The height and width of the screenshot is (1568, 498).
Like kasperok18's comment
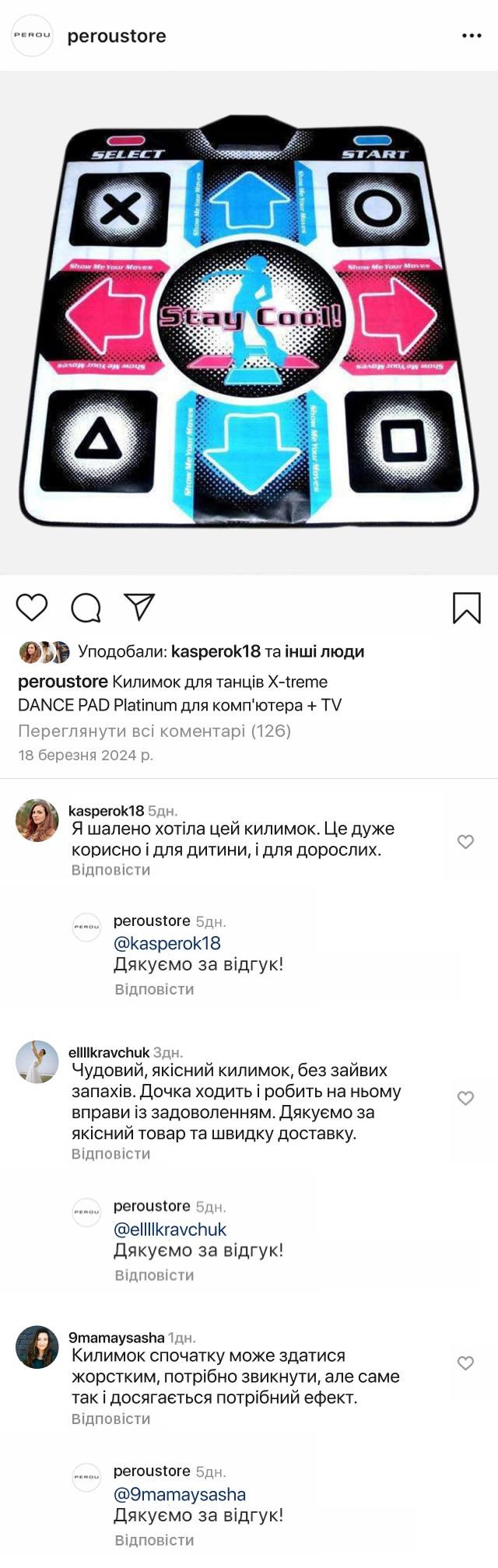[x=465, y=841]
